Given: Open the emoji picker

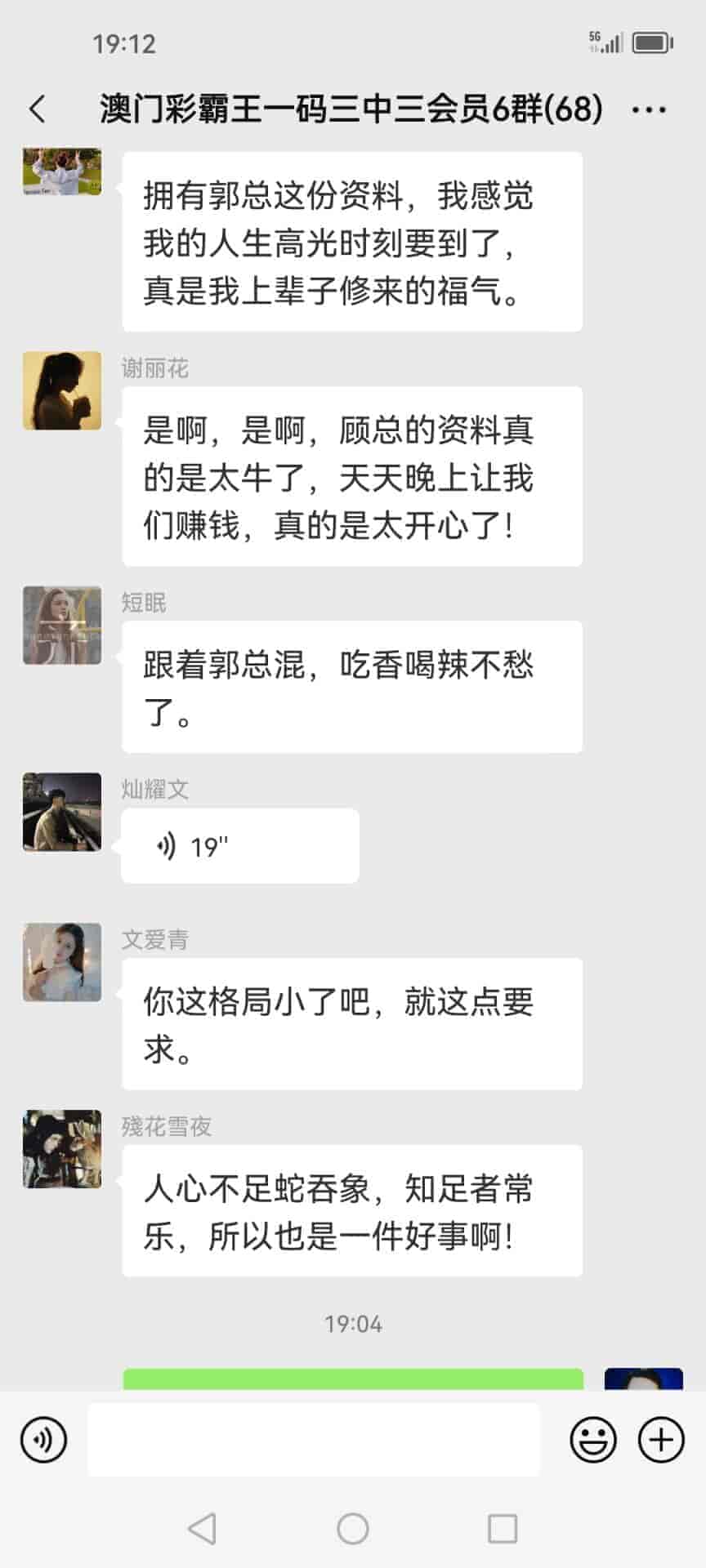Looking at the screenshot, I should point(593,1440).
